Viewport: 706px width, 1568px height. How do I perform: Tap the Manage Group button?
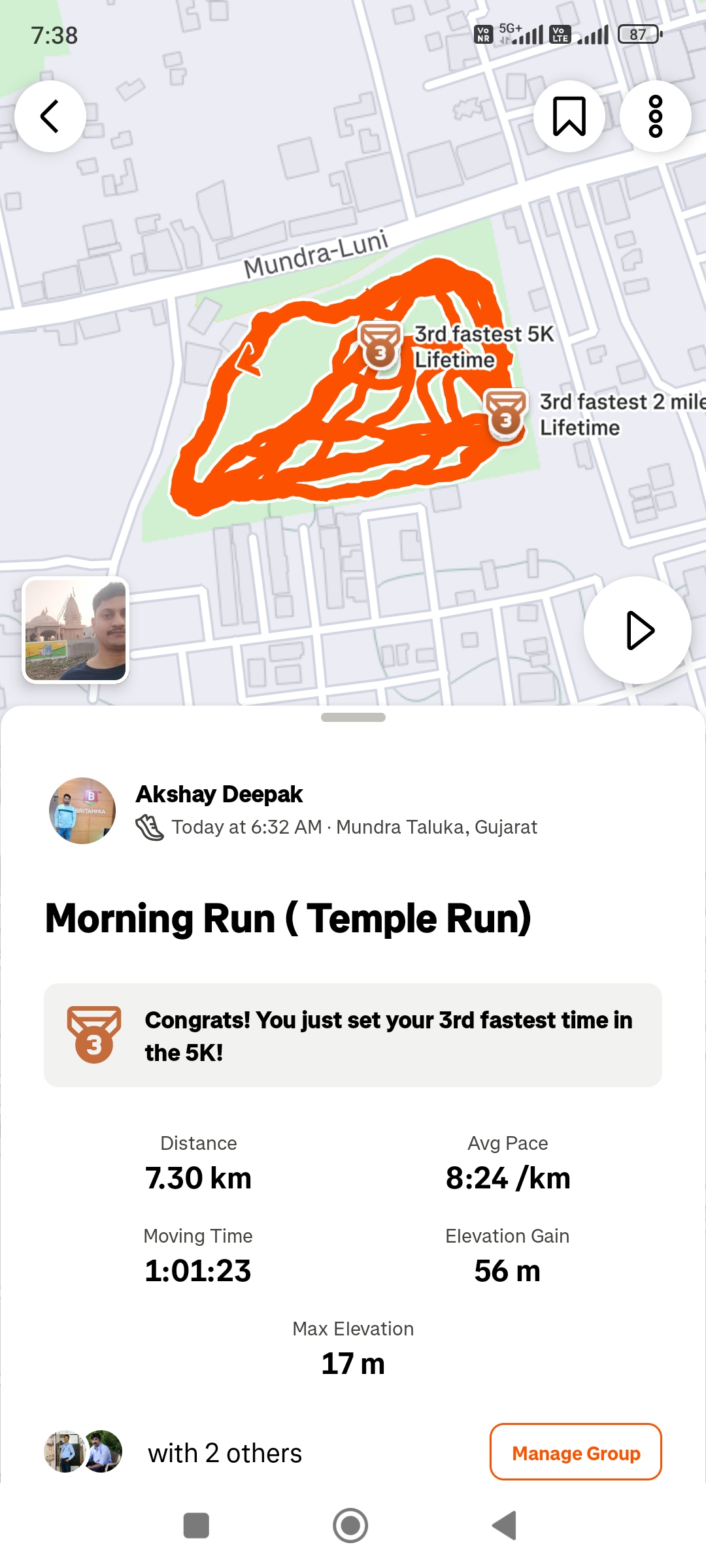575,1453
